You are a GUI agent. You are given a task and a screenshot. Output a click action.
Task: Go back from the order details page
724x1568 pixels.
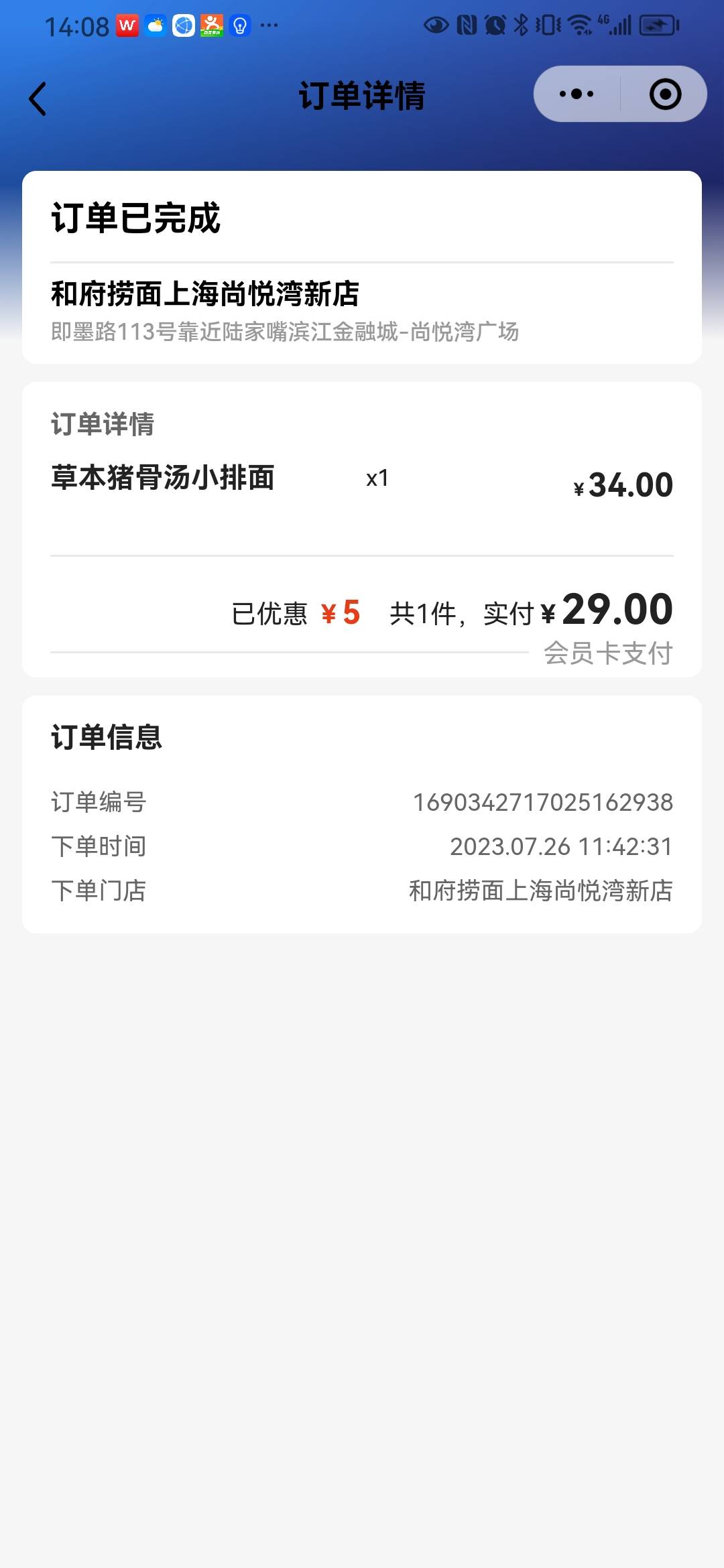38,99
